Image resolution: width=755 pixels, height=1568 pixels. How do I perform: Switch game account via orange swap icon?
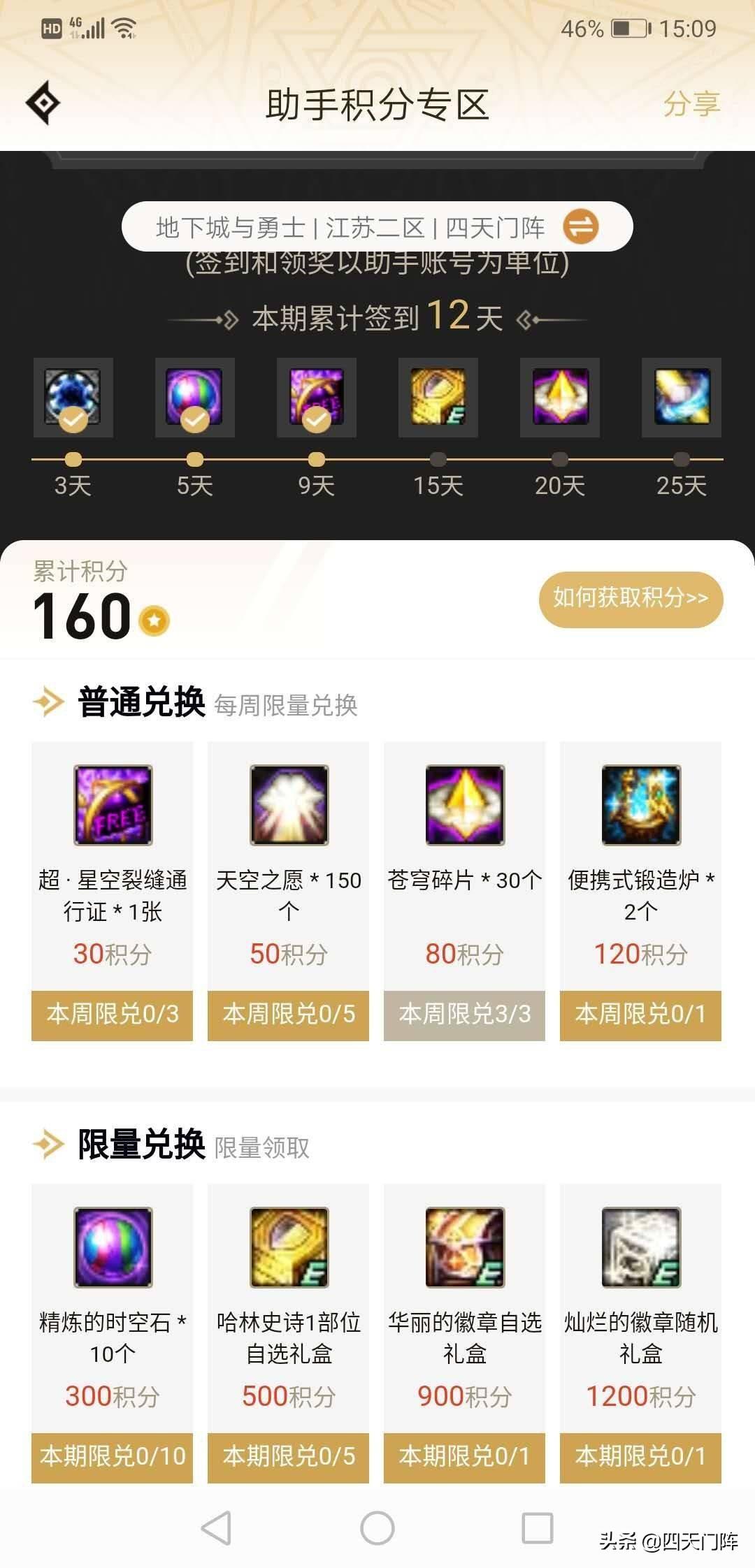[x=581, y=226]
